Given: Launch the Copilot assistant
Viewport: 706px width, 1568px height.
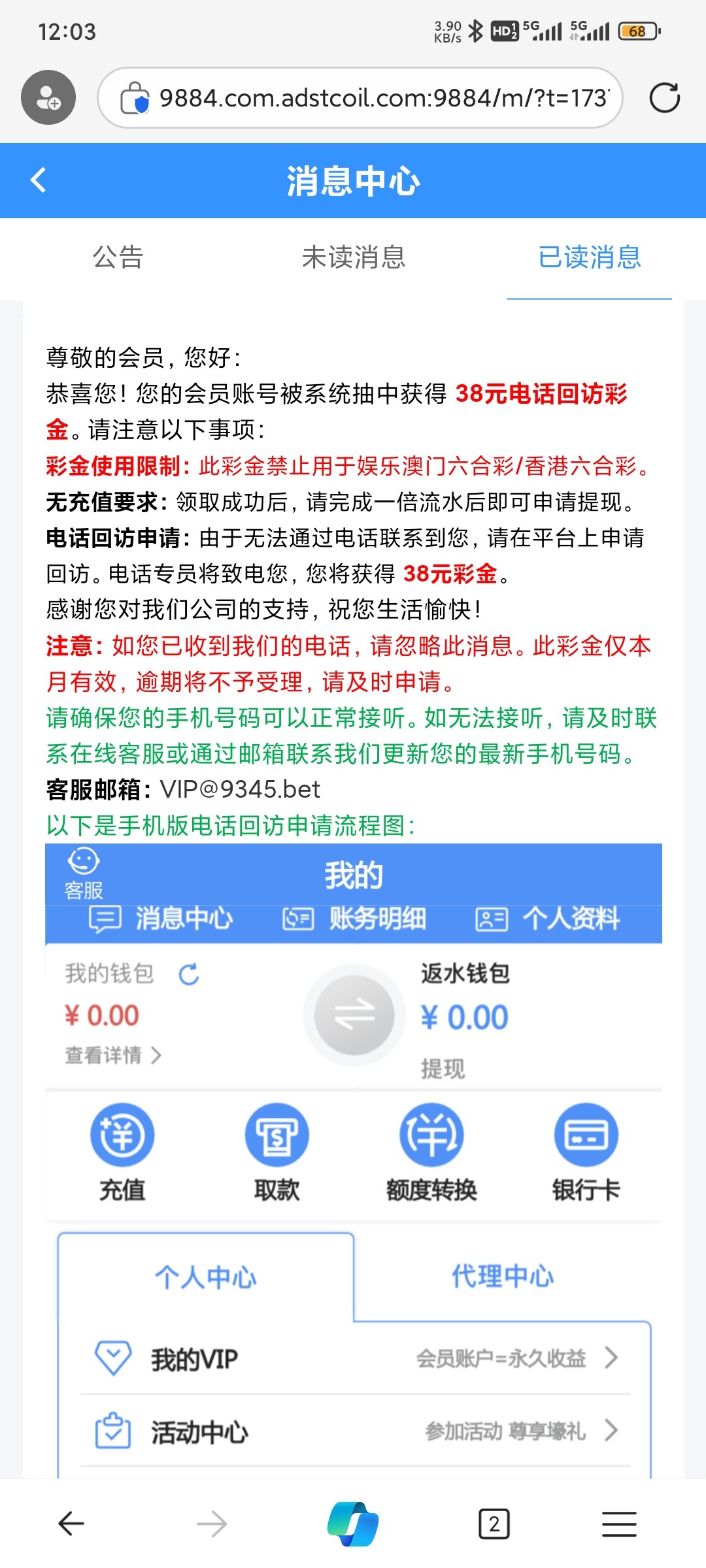Looking at the screenshot, I should [x=353, y=1524].
